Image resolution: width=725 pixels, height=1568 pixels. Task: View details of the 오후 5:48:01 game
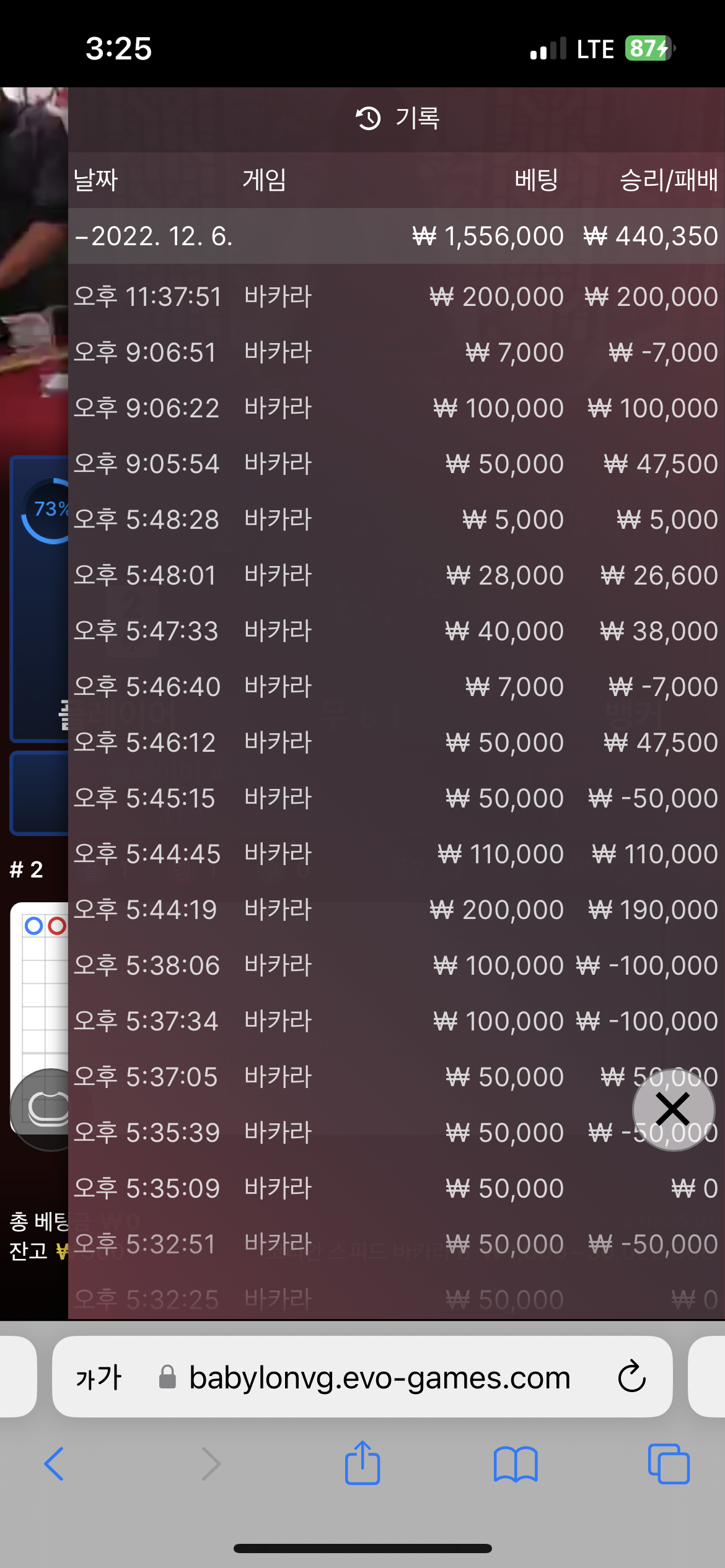point(395,575)
